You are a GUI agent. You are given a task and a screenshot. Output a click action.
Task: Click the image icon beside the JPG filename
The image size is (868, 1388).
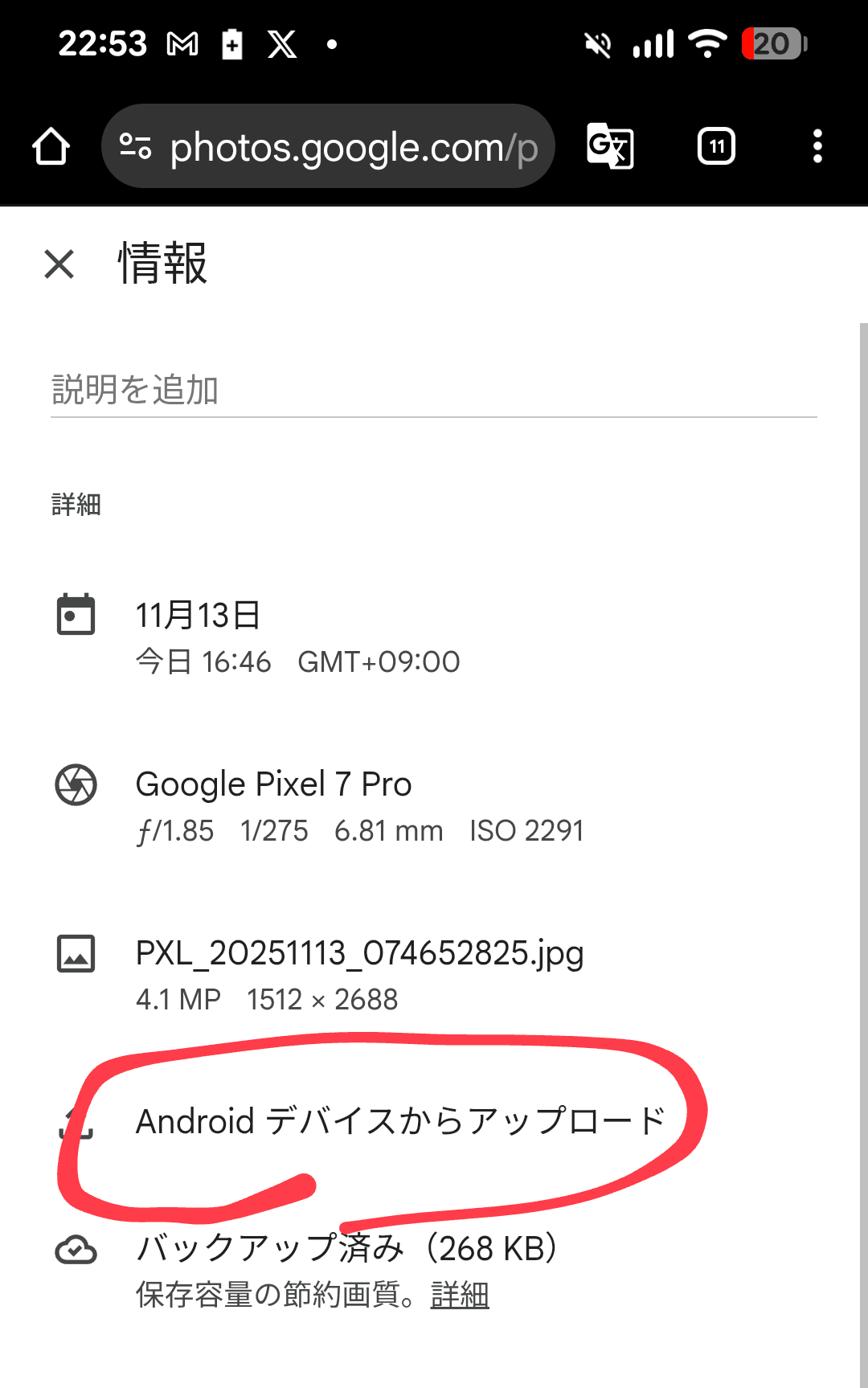coord(76,953)
